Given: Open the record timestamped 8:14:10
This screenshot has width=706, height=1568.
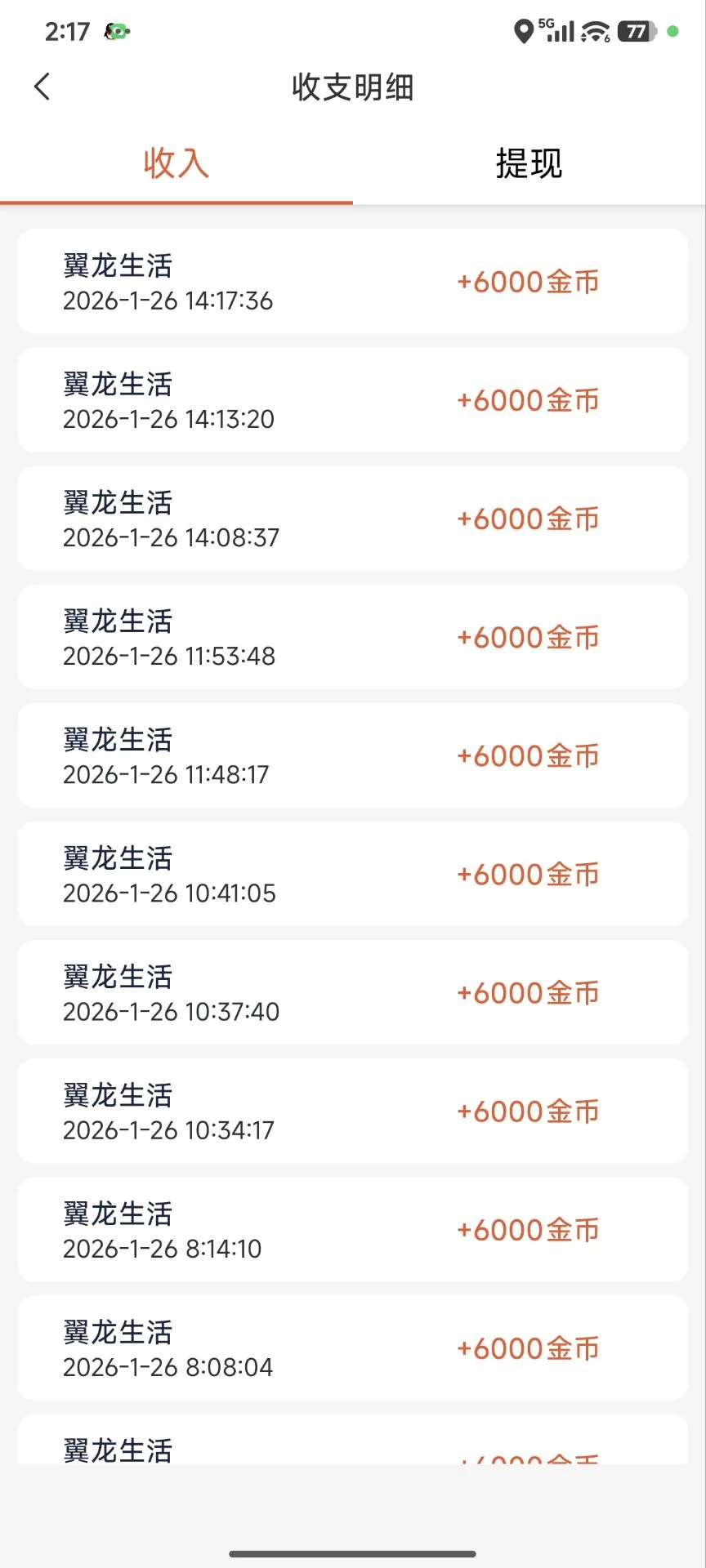Looking at the screenshot, I should click(x=353, y=1228).
